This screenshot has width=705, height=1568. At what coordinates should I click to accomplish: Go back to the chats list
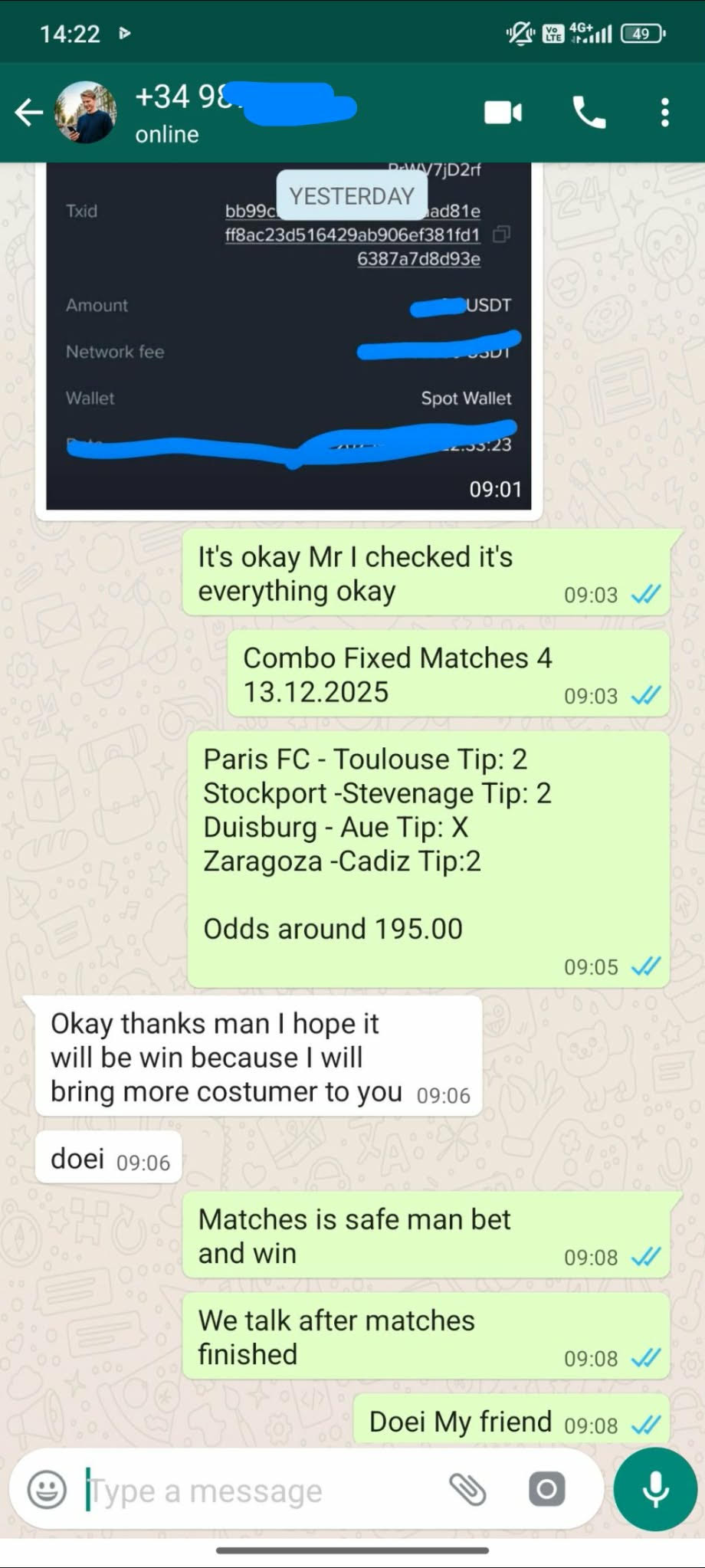point(28,113)
